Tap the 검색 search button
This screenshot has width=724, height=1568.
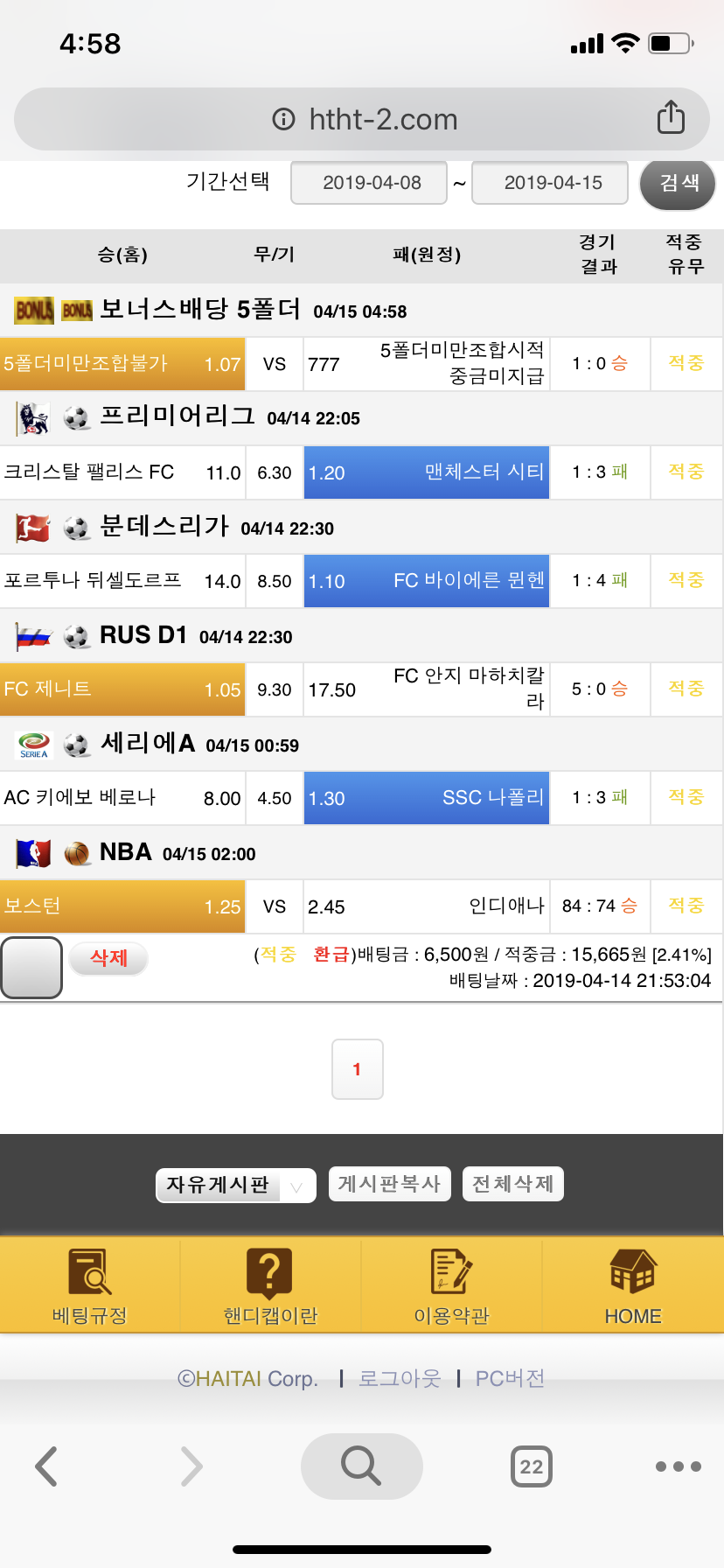[x=679, y=183]
